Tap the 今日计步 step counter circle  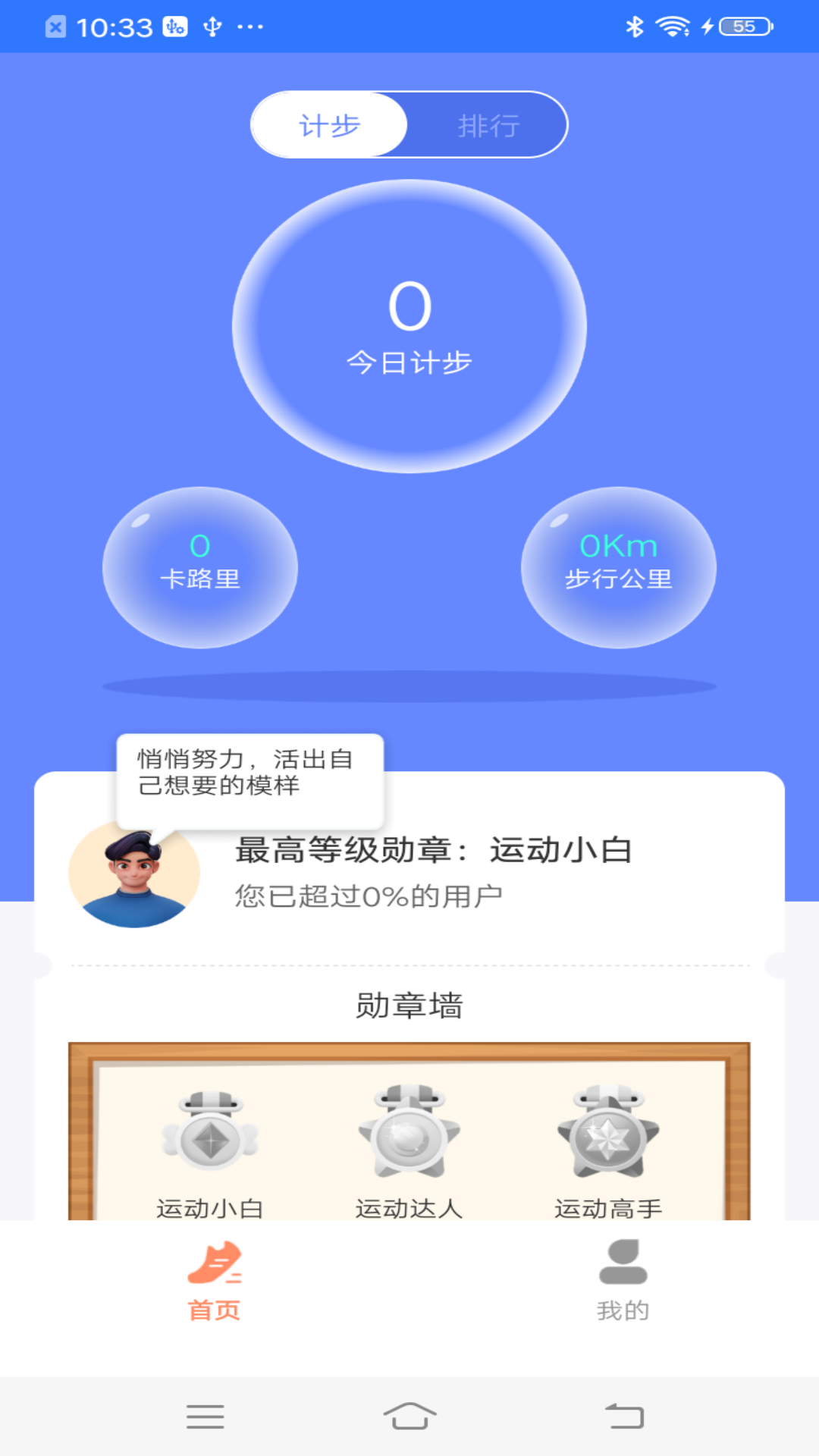tap(409, 326)
